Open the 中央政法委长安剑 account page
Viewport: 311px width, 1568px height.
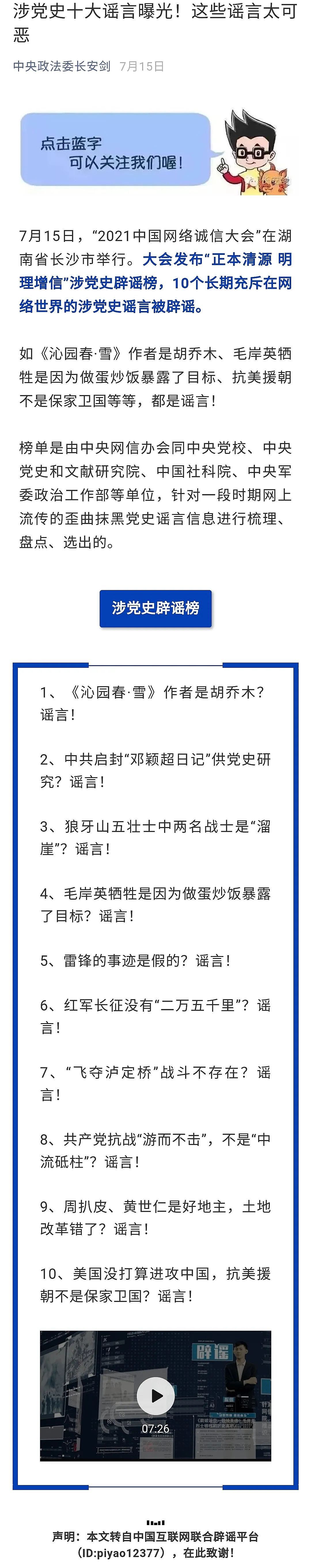(x=61, y=66)
